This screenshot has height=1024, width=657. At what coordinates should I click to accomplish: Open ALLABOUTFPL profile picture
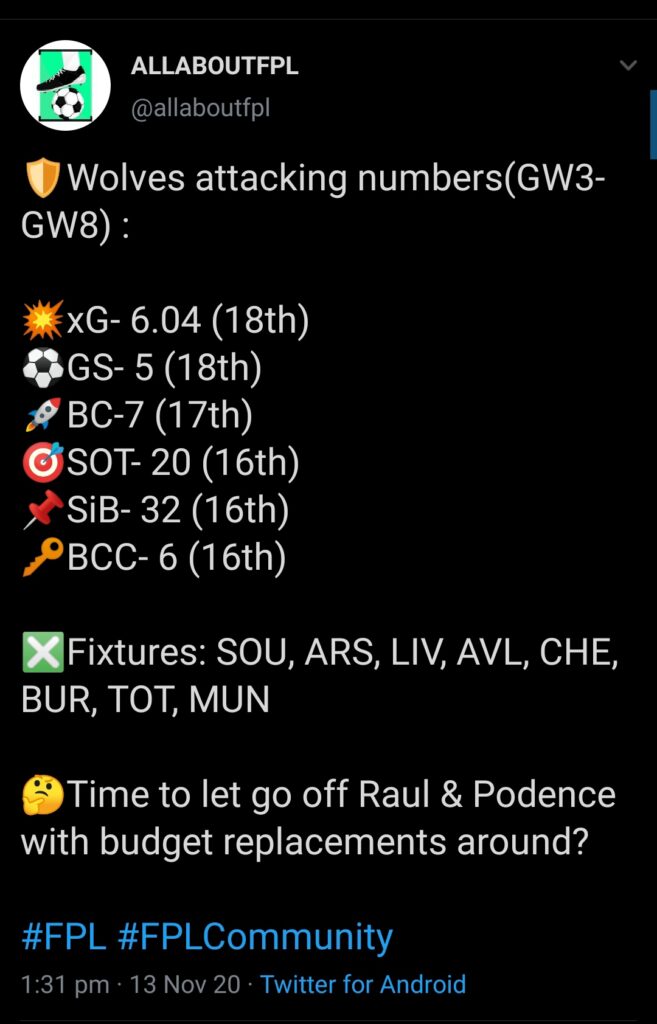tap(65, 86)
